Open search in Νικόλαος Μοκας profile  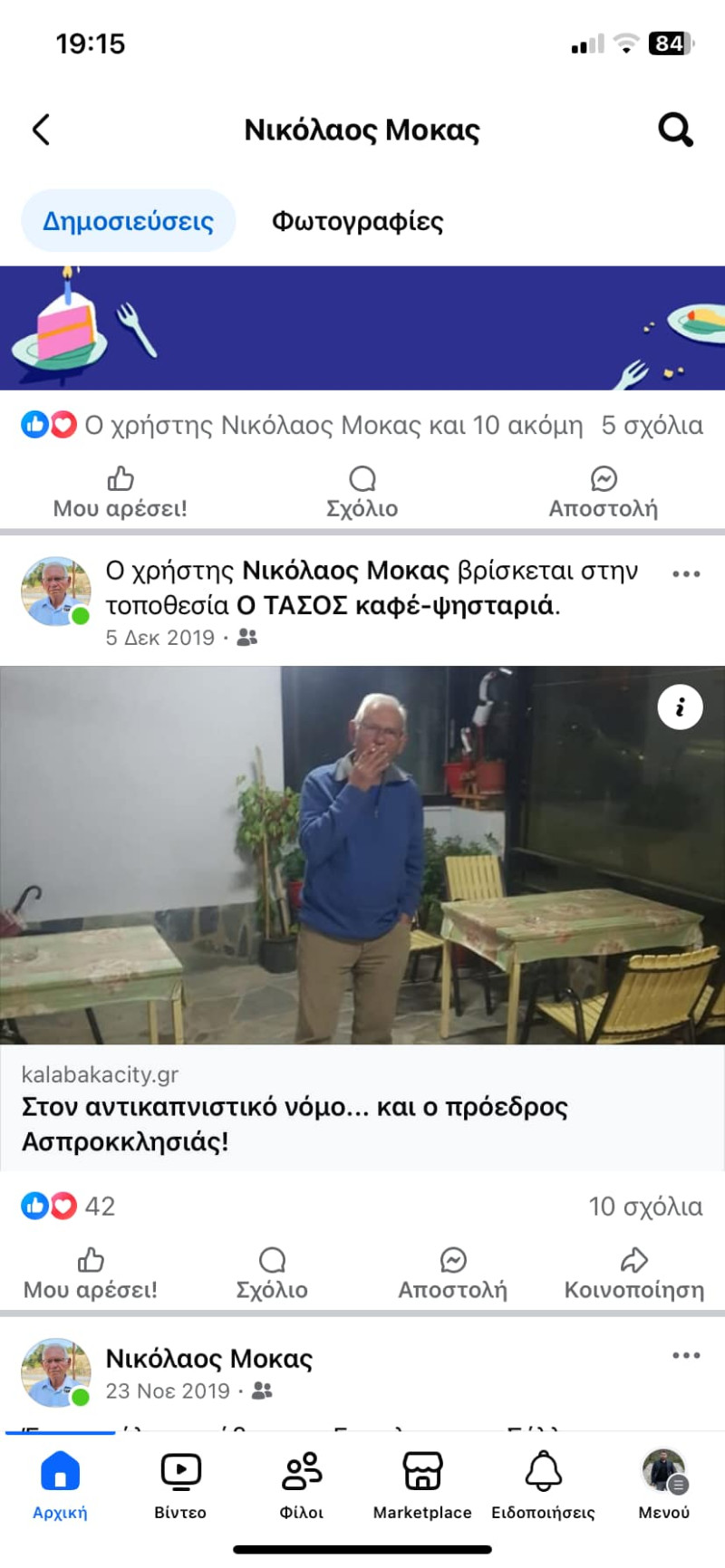pyautogui.click(x=675, y=130)
